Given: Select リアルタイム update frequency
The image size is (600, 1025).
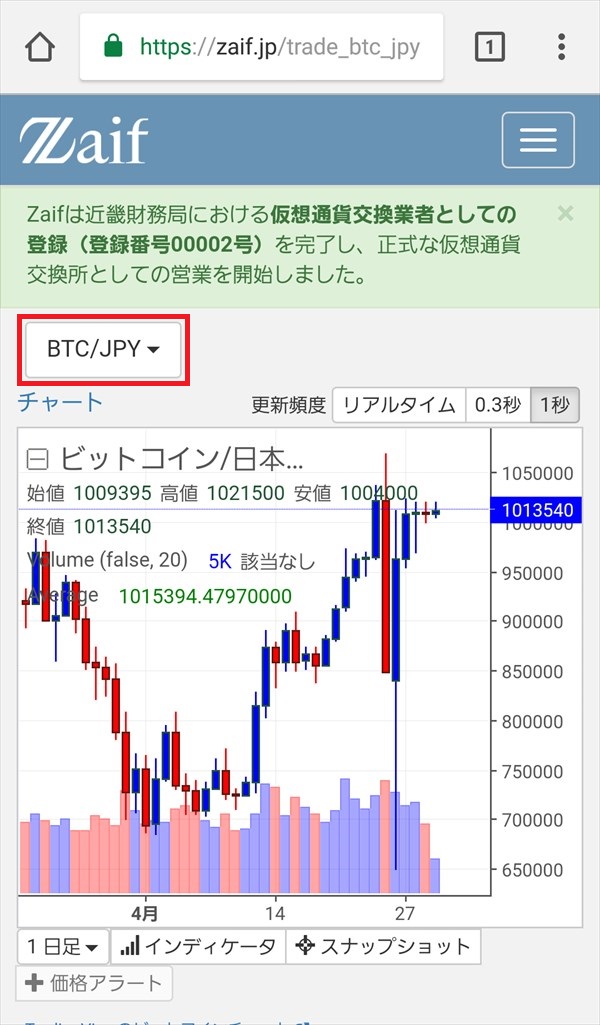Looking at the screenshot, I should click(399, 405).
